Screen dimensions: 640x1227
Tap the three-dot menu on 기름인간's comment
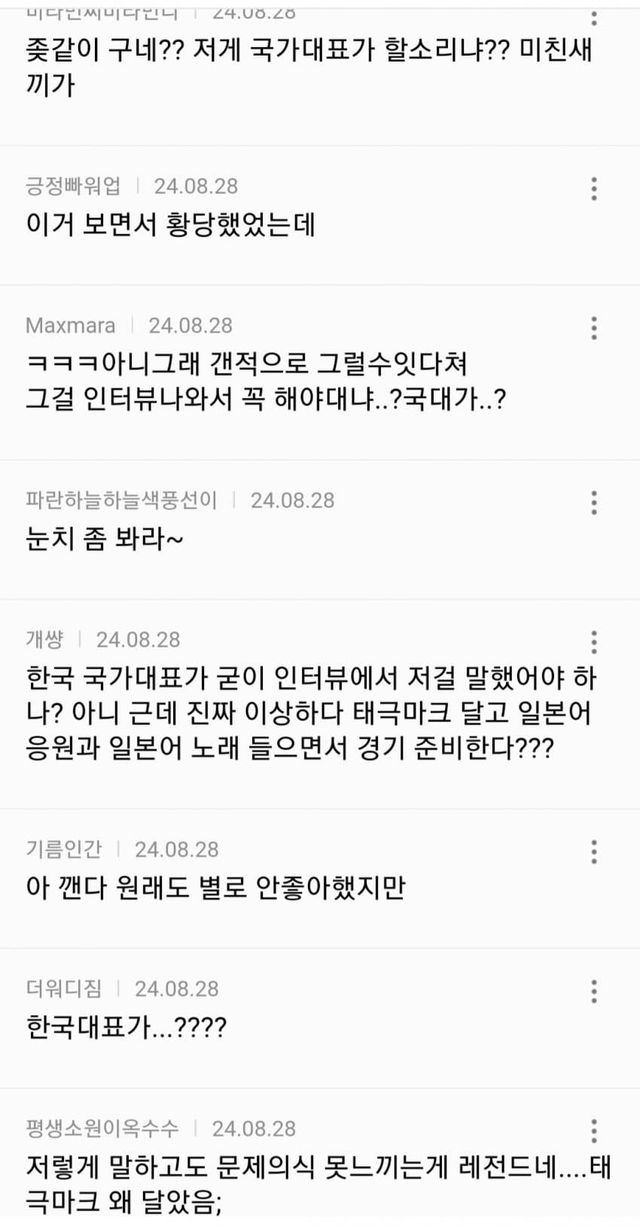click(594, 851)
